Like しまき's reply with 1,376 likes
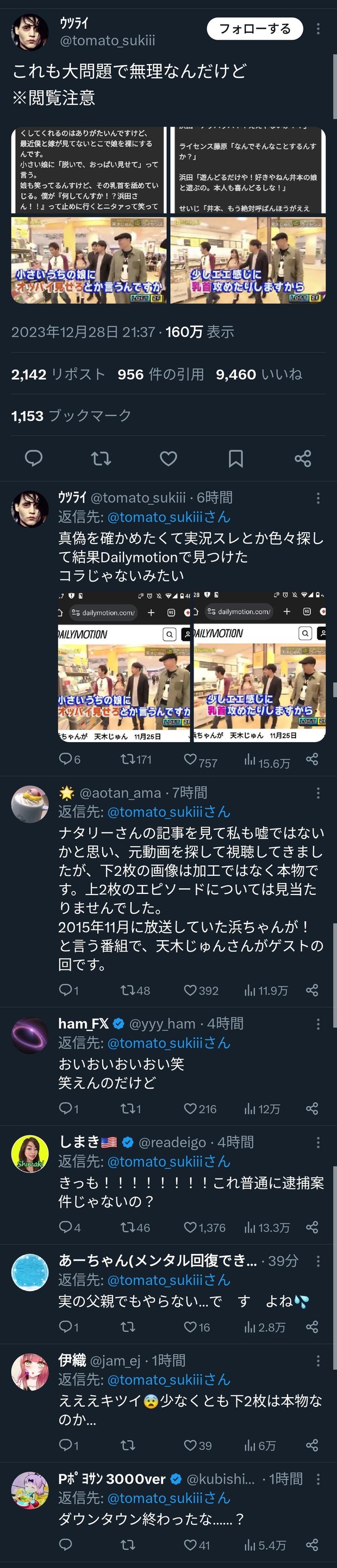This screenshot has width=337, height=1568. (191, 1227)
